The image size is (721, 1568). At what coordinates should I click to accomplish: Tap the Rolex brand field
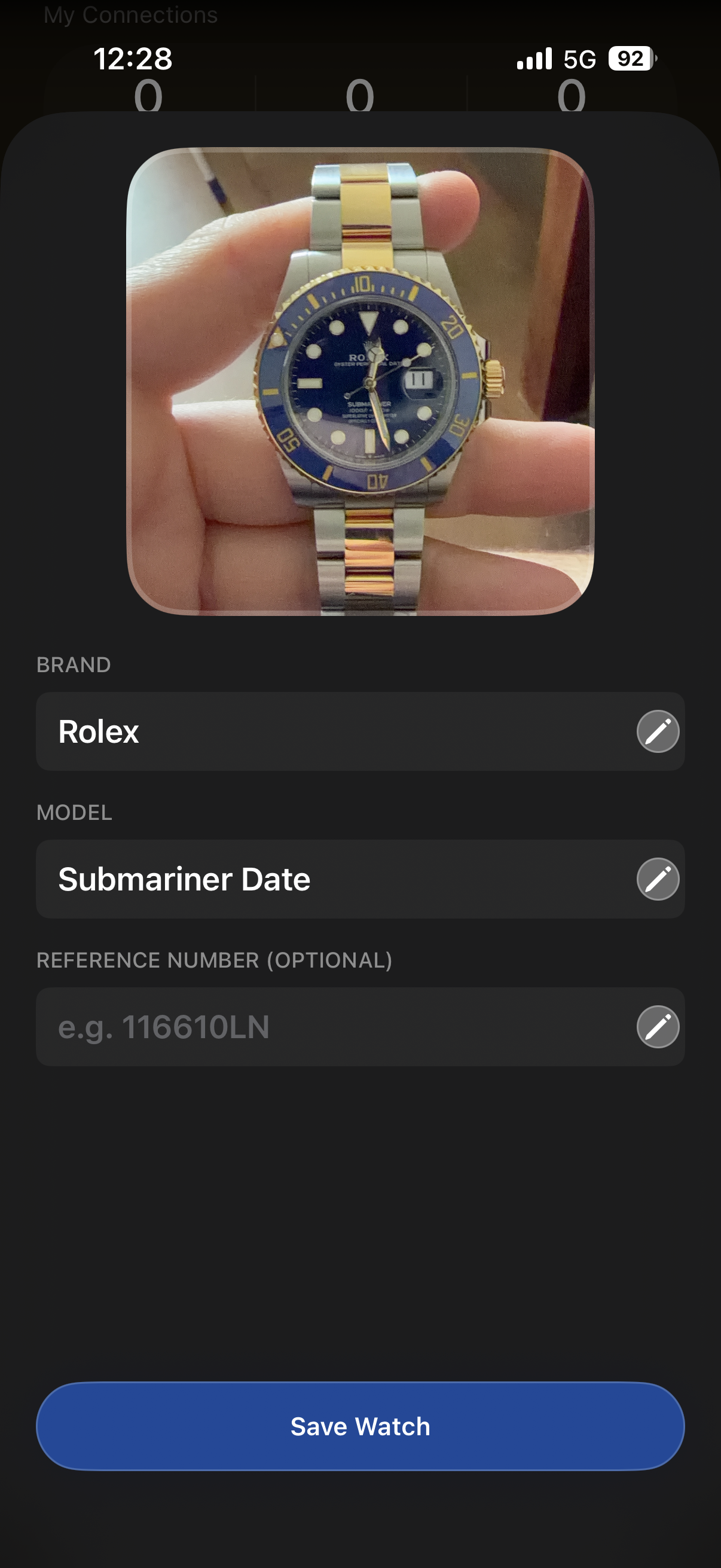329,731
